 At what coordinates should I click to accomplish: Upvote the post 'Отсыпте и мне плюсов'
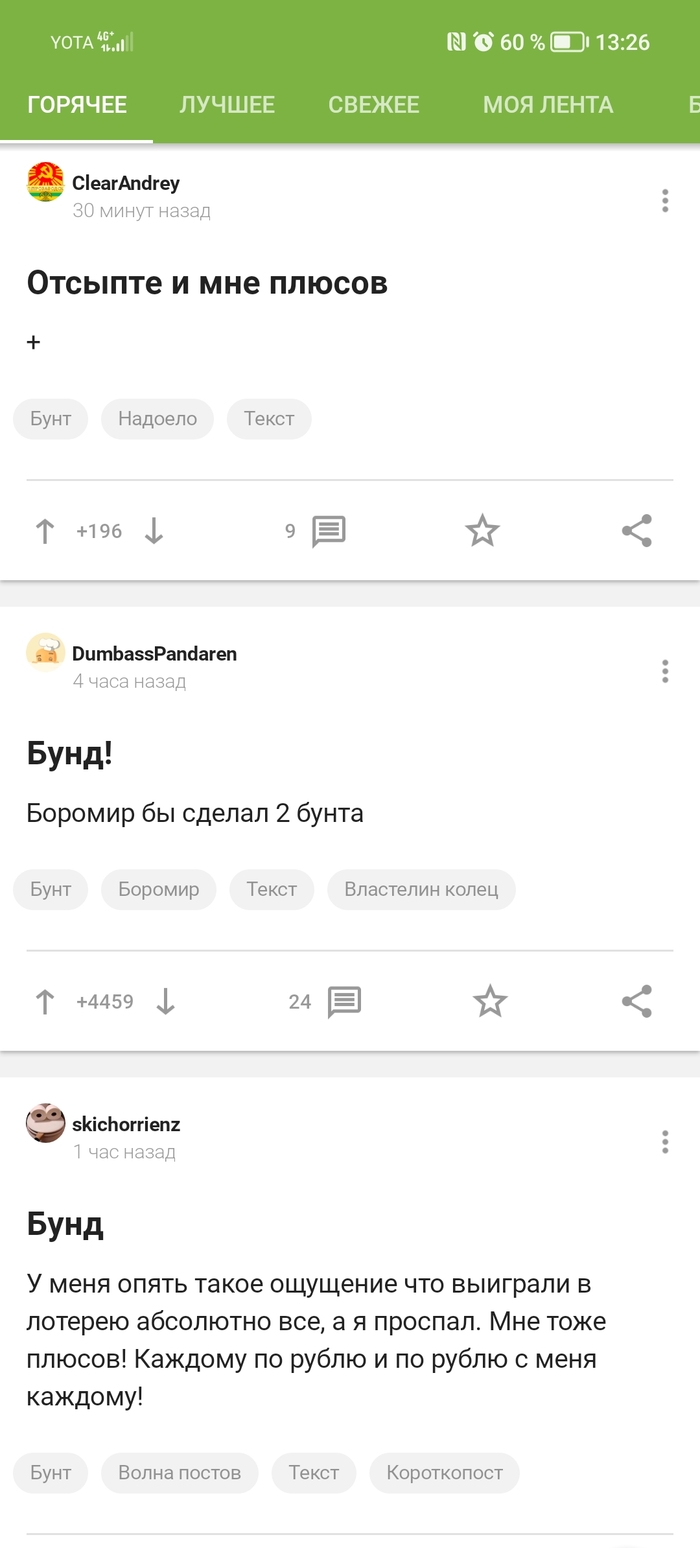pos(45,531)
